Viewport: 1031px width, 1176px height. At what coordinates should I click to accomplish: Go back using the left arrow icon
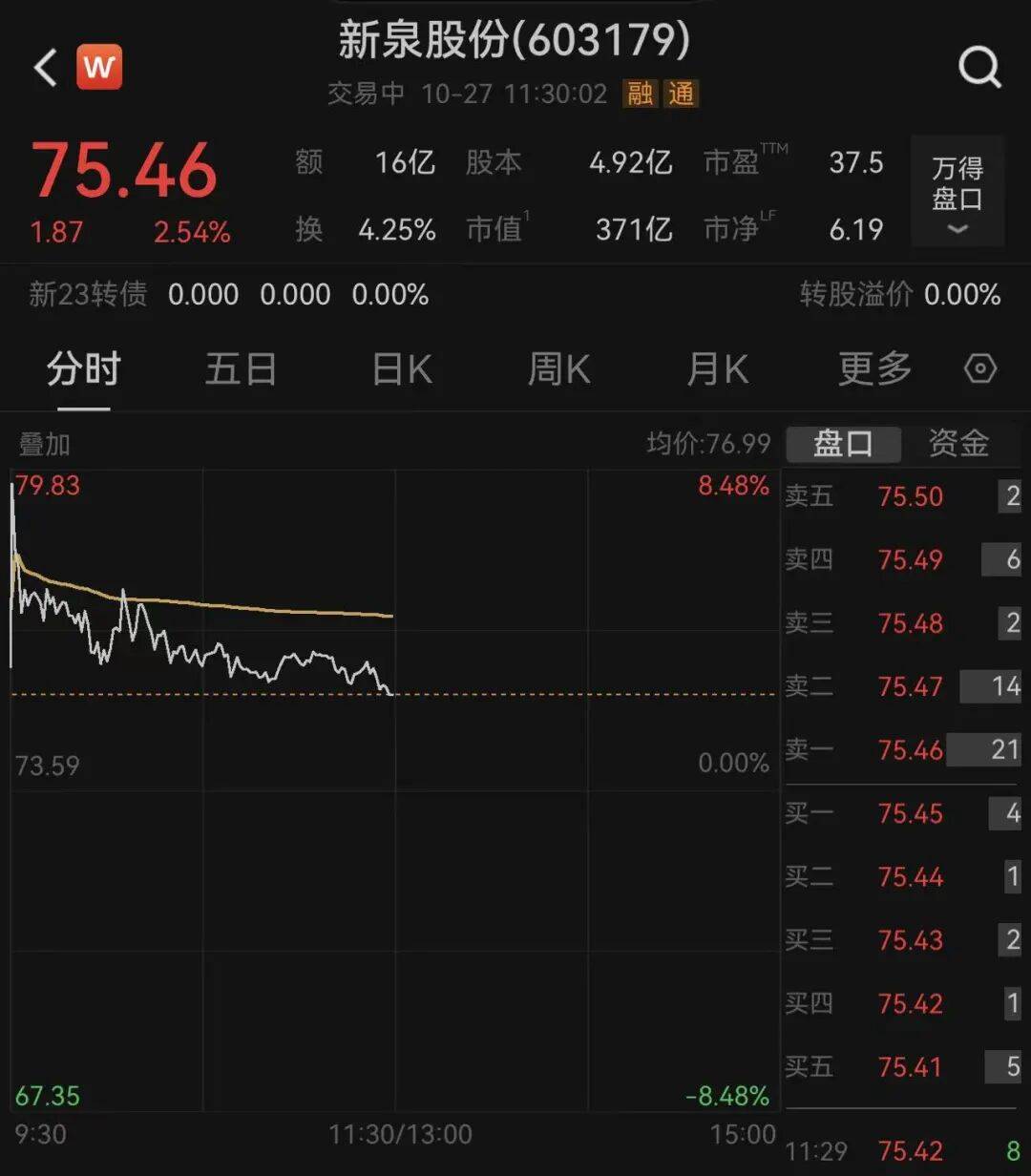click(x=44, y=67)
